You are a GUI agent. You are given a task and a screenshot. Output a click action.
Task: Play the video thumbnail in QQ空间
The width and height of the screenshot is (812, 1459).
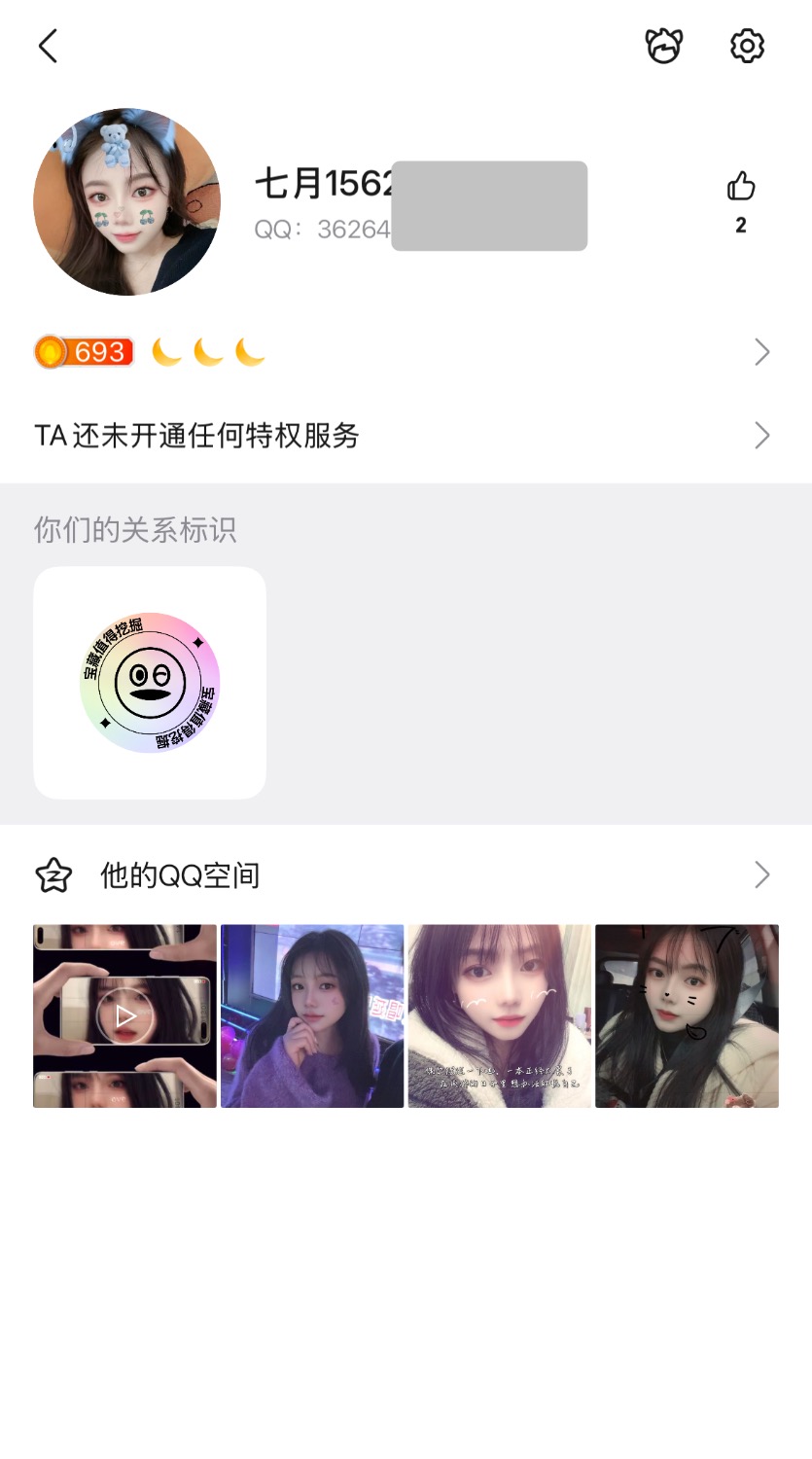tap(124, 1016)
